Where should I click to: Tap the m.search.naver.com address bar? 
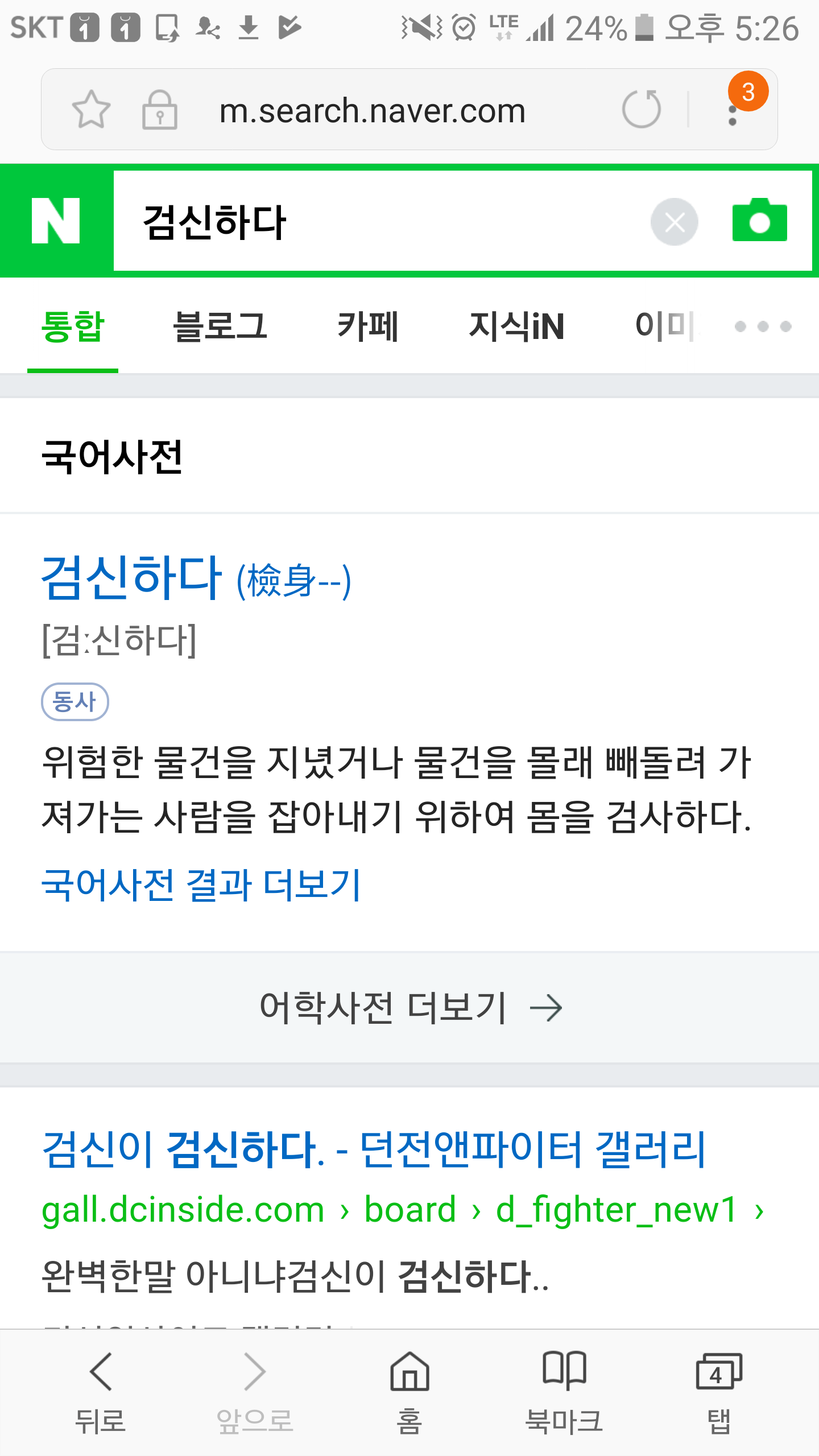point(372,110)
